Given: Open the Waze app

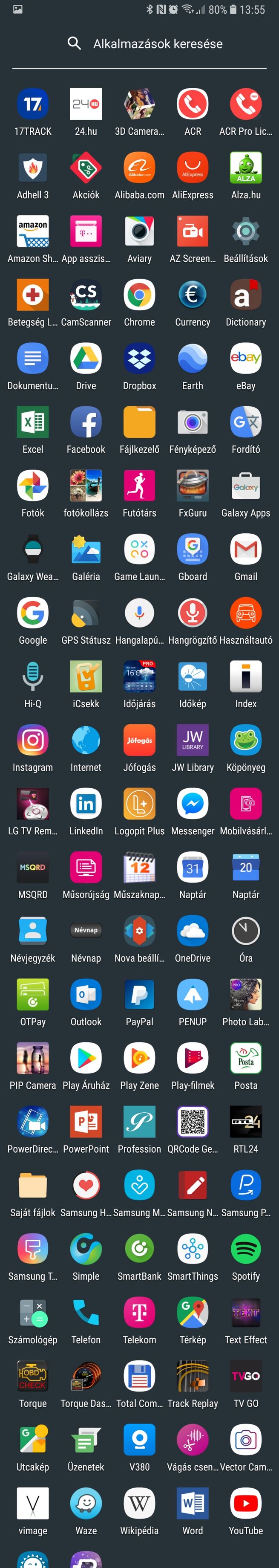Looking at the screenshot, I should [86, 1504].
